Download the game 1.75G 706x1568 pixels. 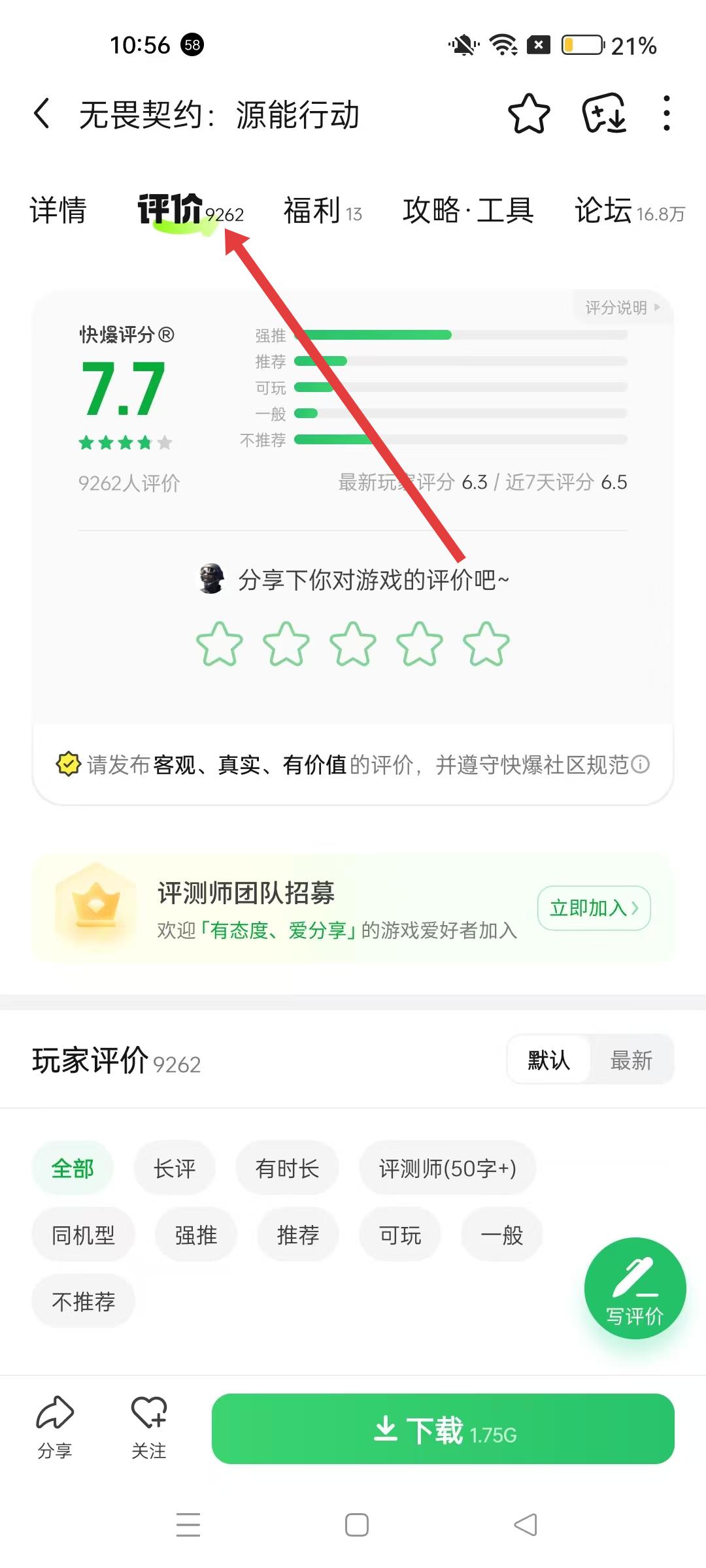click(x=443, y=1429)
